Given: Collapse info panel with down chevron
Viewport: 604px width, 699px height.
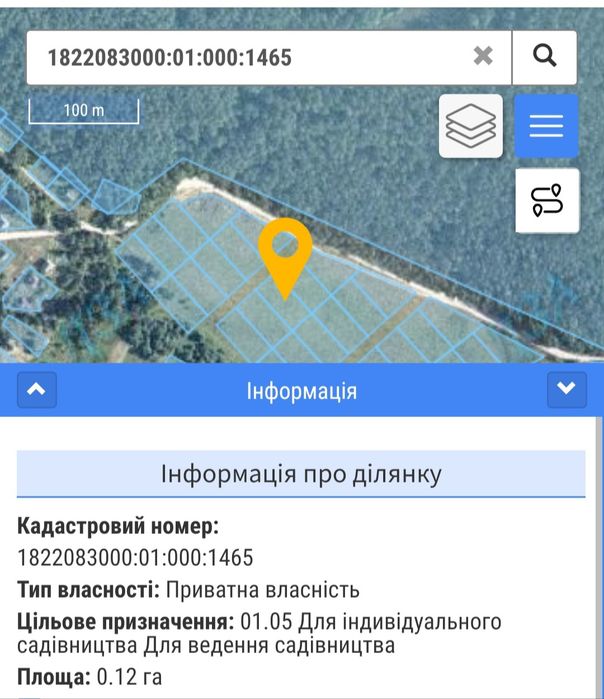Looking at the screenshot, I should point(567,390).
